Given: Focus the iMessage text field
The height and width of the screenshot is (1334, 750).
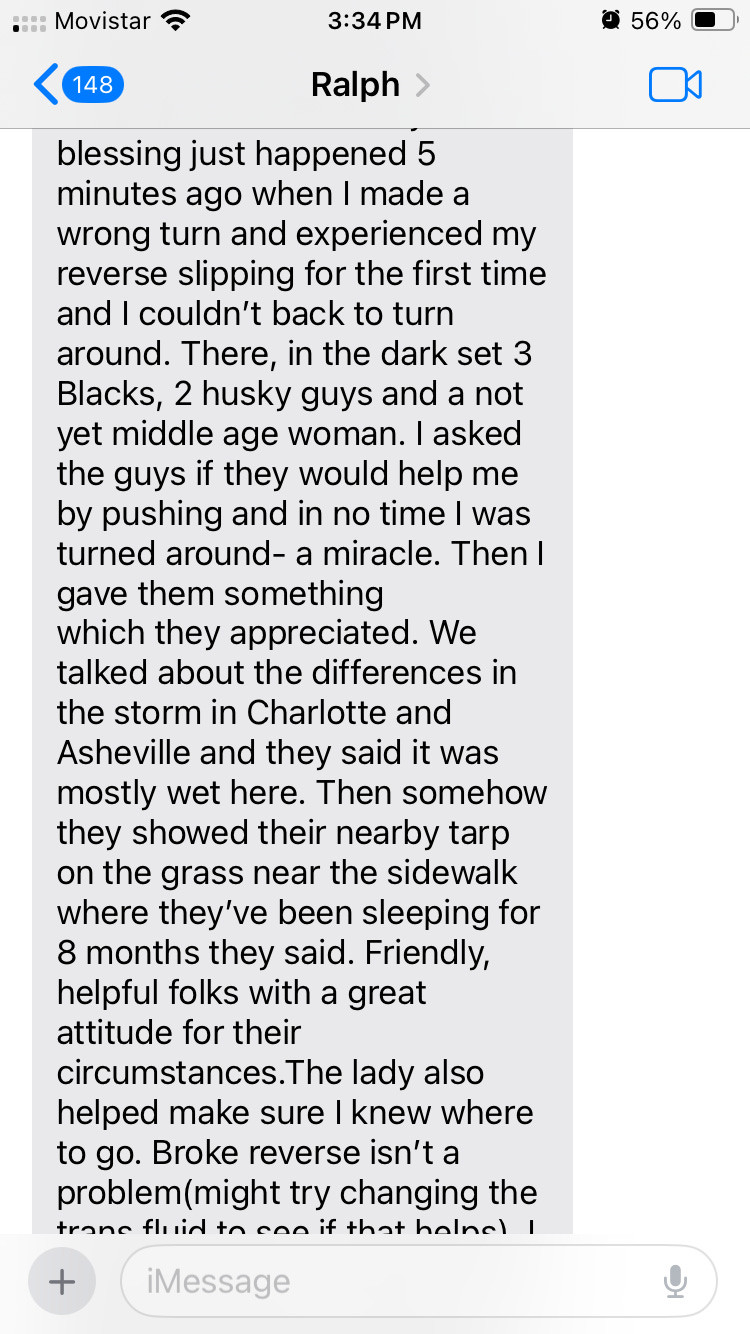Looking at the screenshot, I should click(390, 1282).
